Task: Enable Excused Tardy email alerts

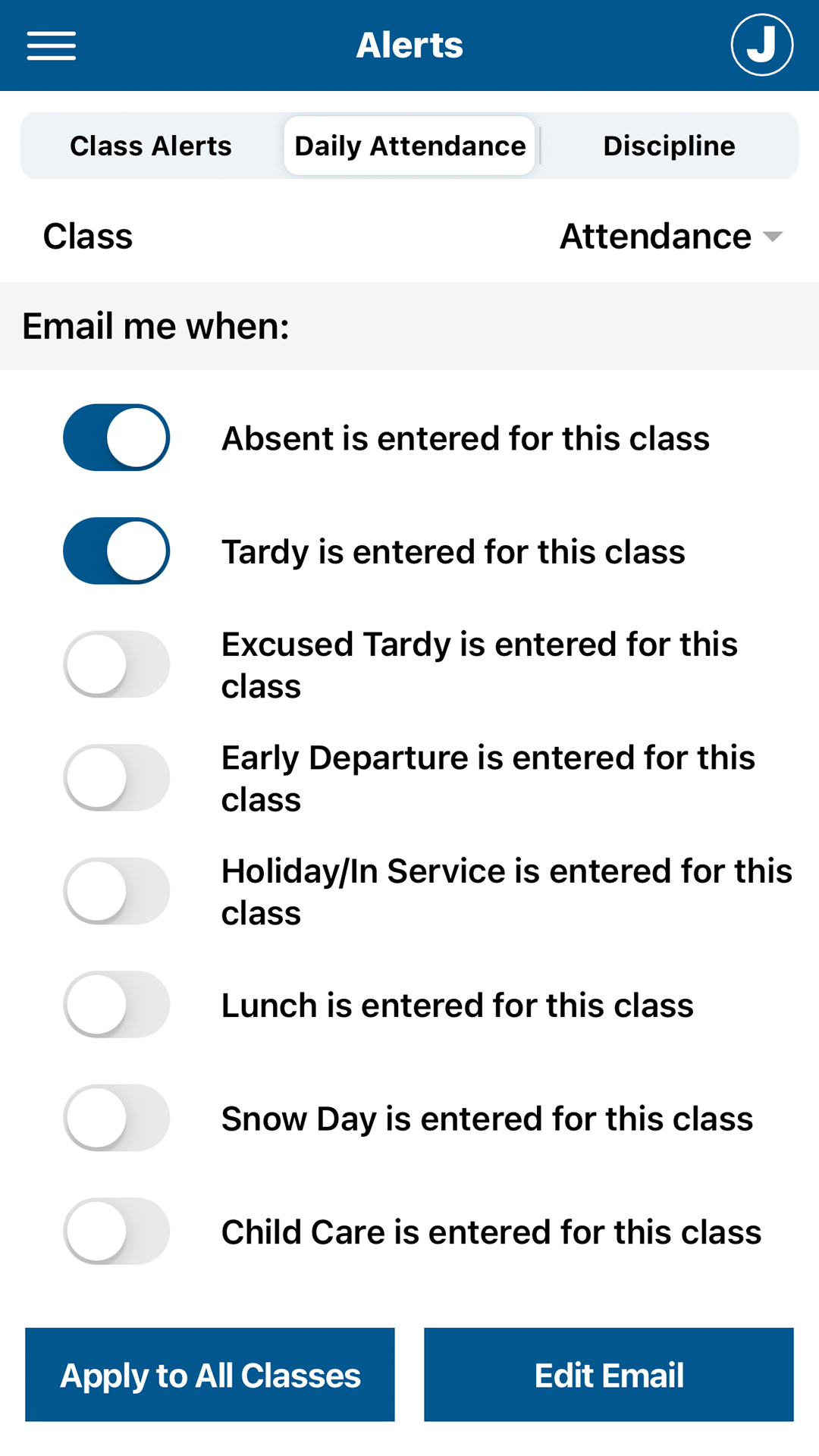Action: pos(115,664)
